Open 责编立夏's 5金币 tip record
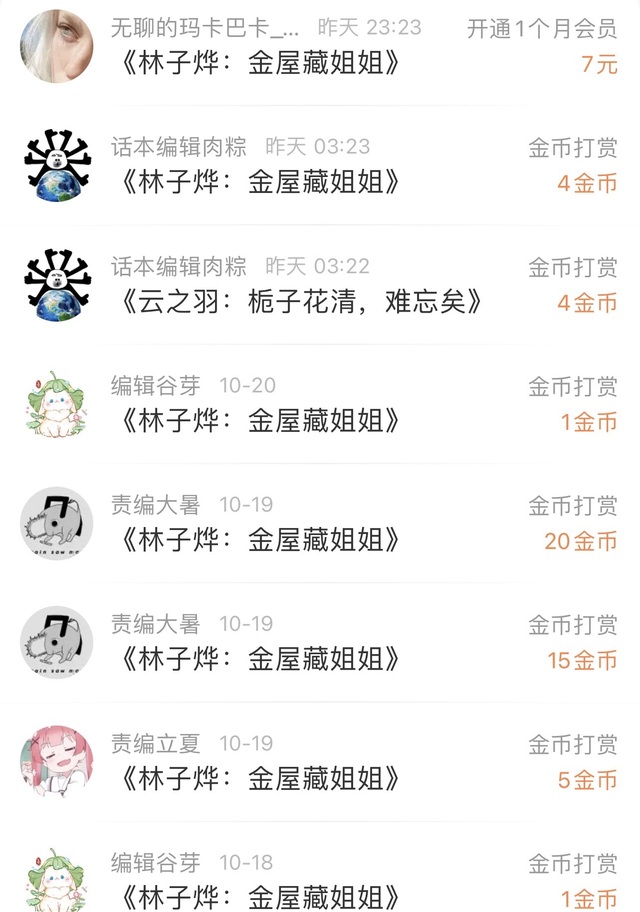The width and height of the screenshot is (640, 912). click(320, 761)
